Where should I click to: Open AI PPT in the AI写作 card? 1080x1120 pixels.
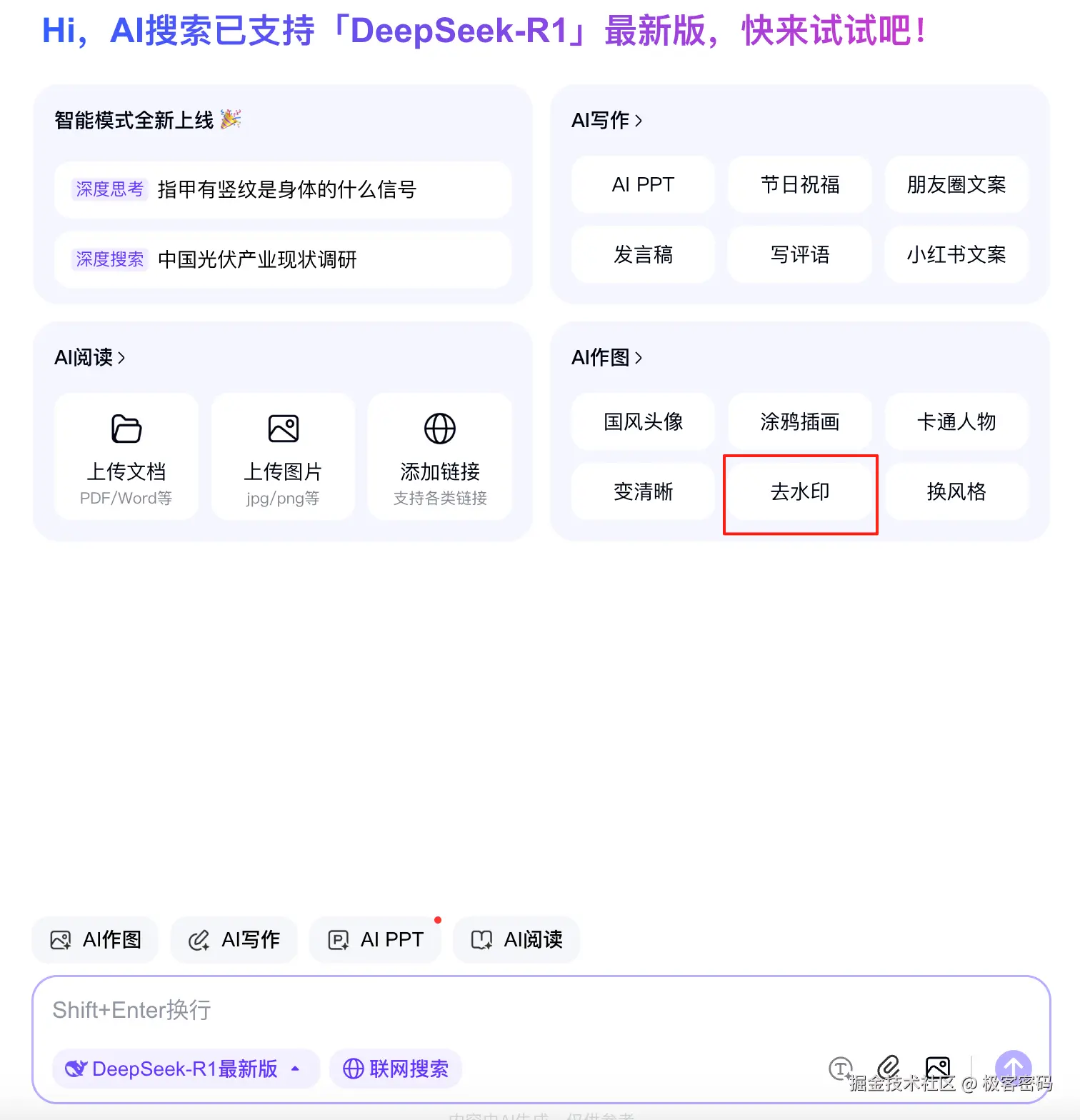click(643, 185)
